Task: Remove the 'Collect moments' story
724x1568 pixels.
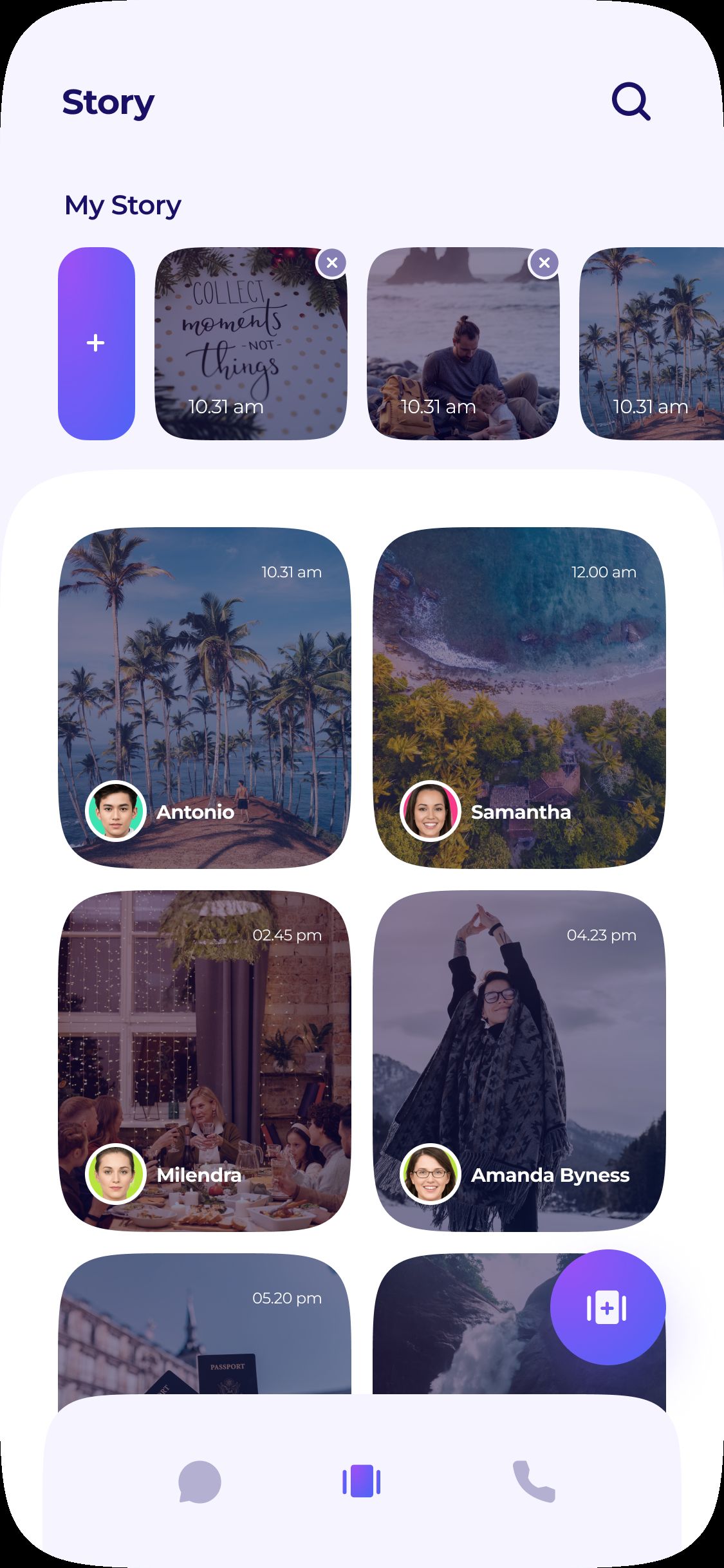Action: tap(331, 263)
